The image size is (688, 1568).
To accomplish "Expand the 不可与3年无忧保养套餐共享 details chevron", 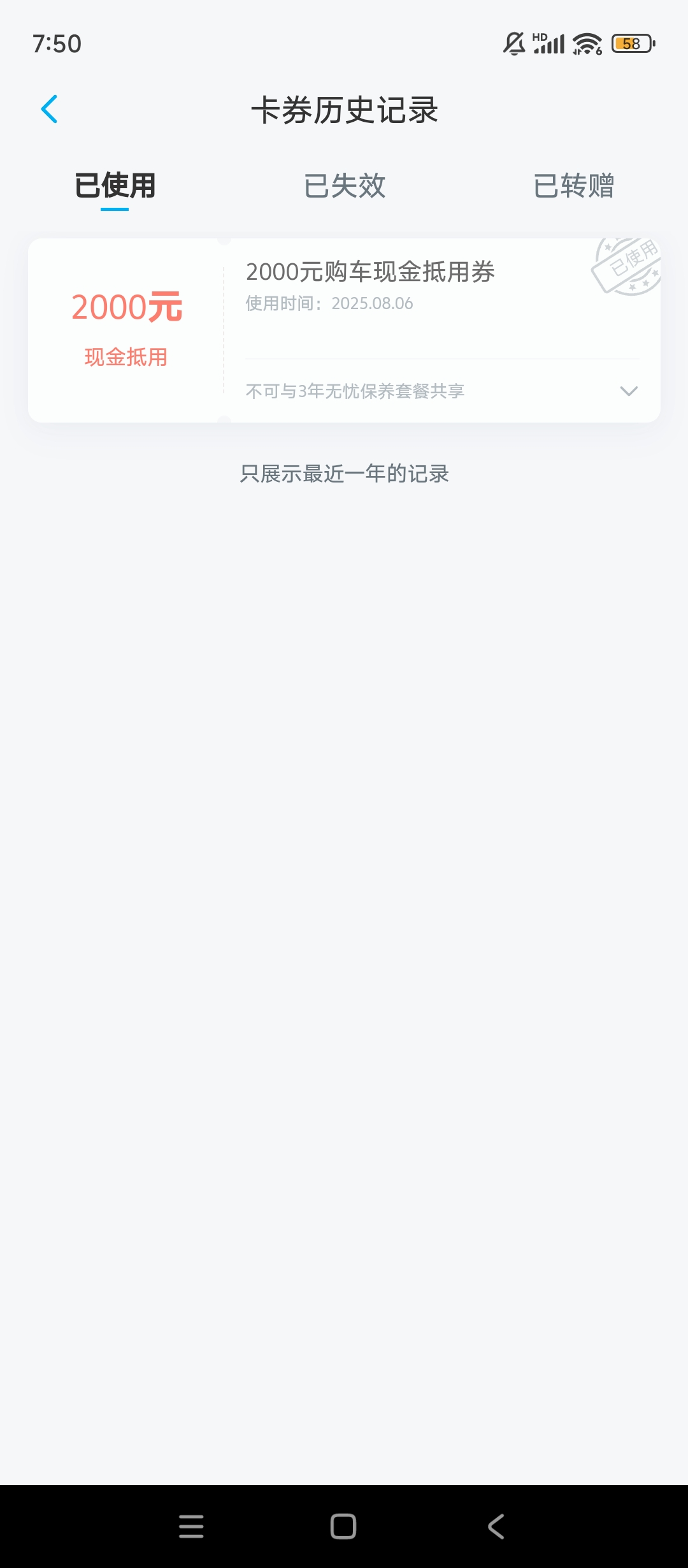I will [629, 391].
